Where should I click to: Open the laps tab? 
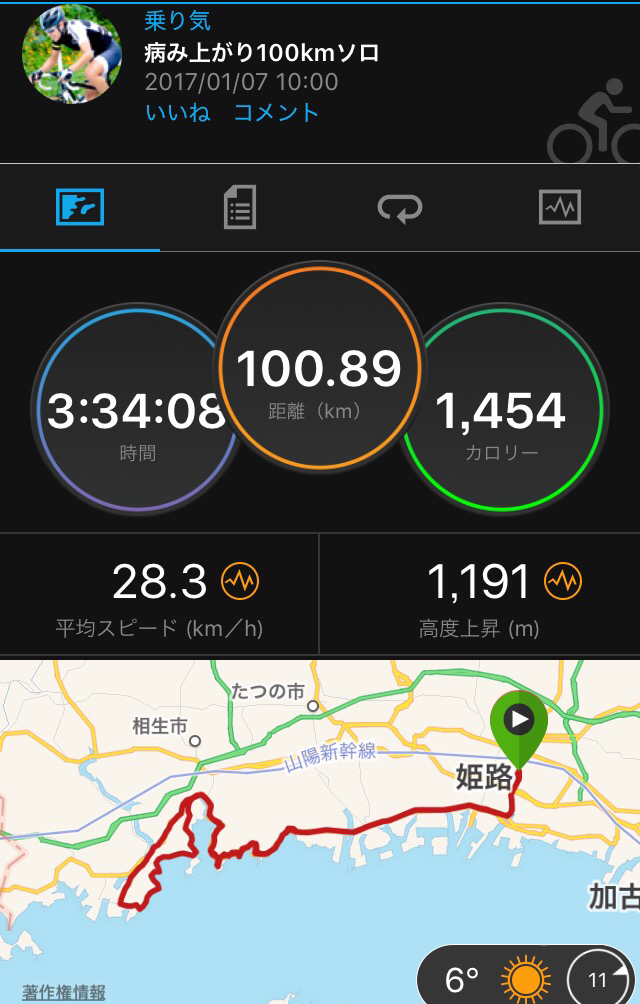point(399,208)
